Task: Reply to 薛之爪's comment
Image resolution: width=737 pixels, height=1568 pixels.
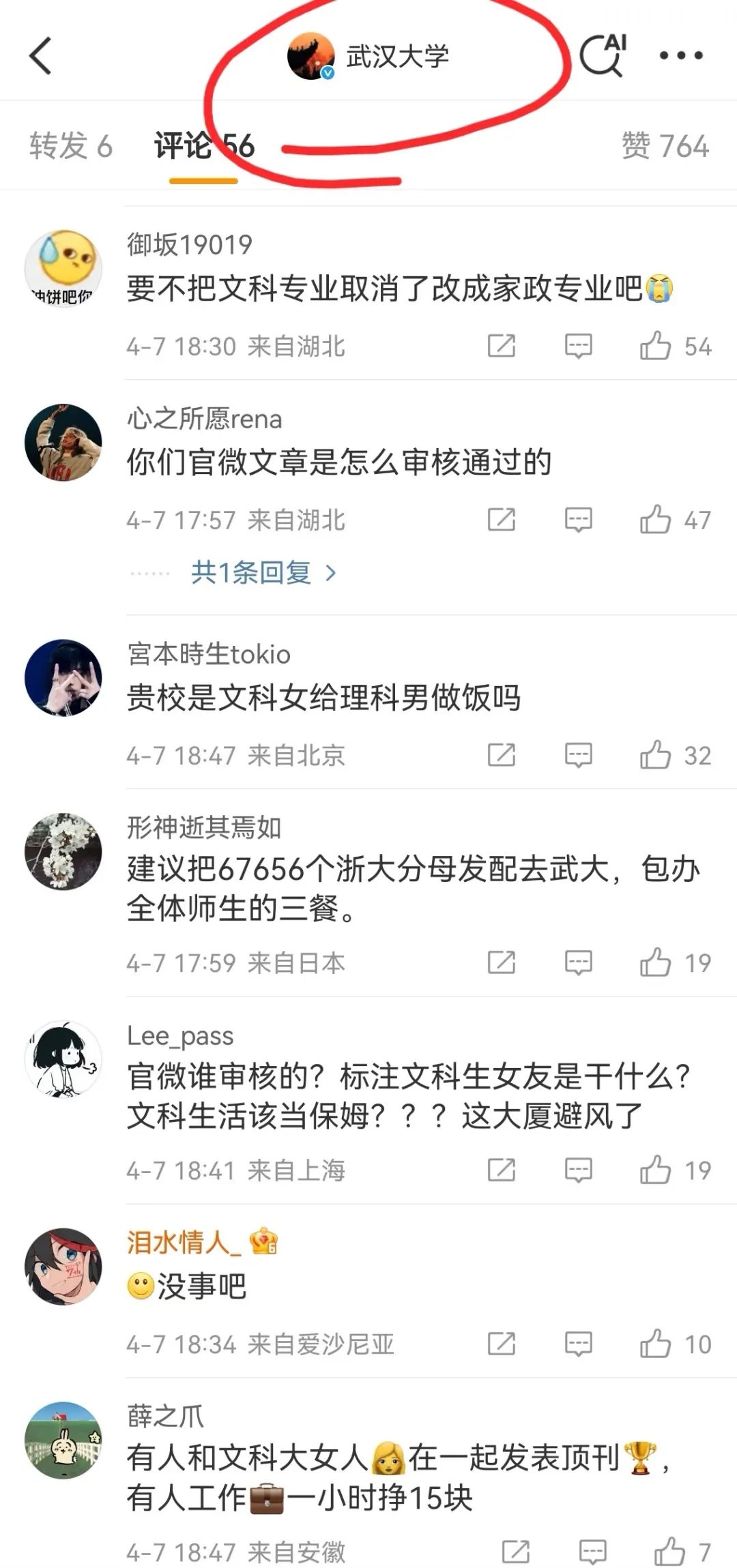Action: pos(592,1552)
